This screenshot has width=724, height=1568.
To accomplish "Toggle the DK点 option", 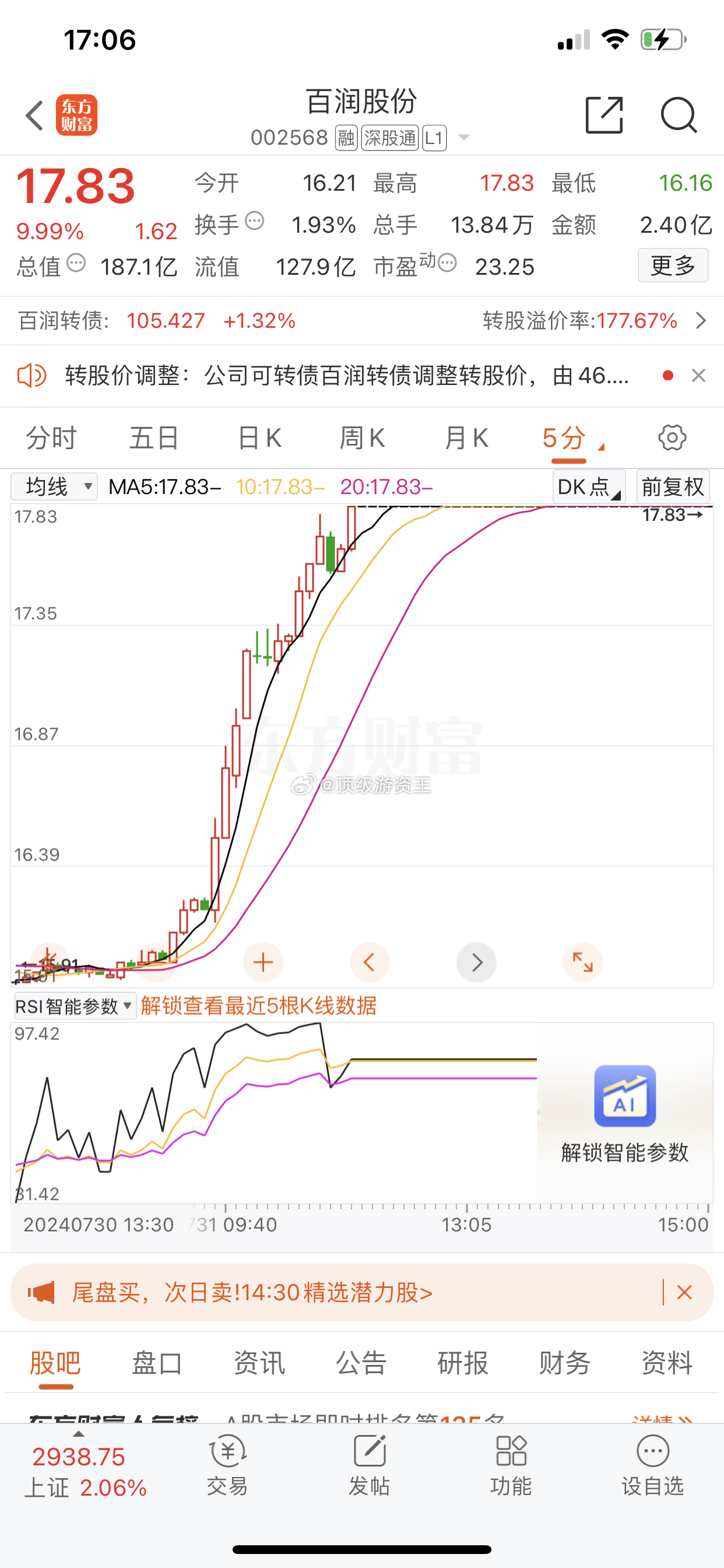I will click(x=588, y=487).
